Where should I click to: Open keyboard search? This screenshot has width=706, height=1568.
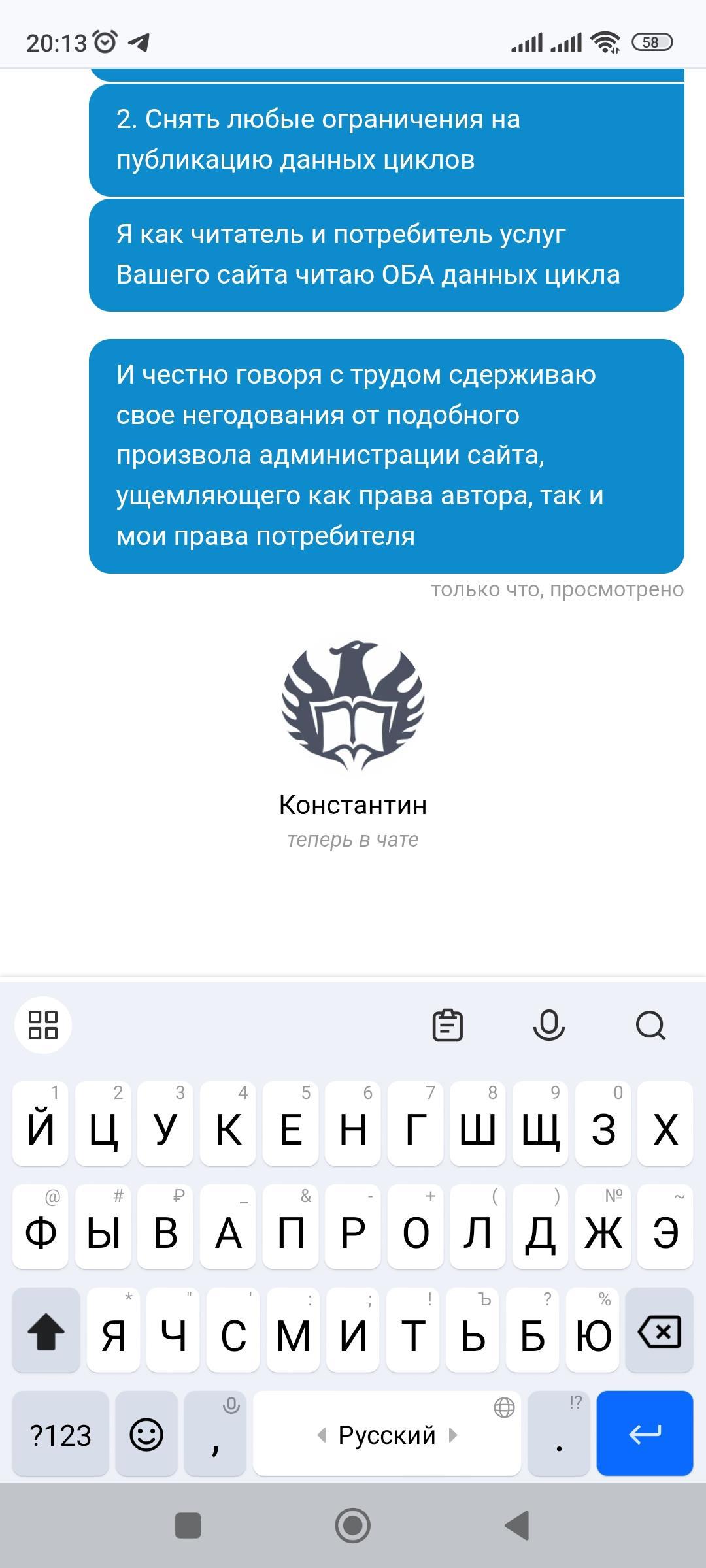point(650,1025)
